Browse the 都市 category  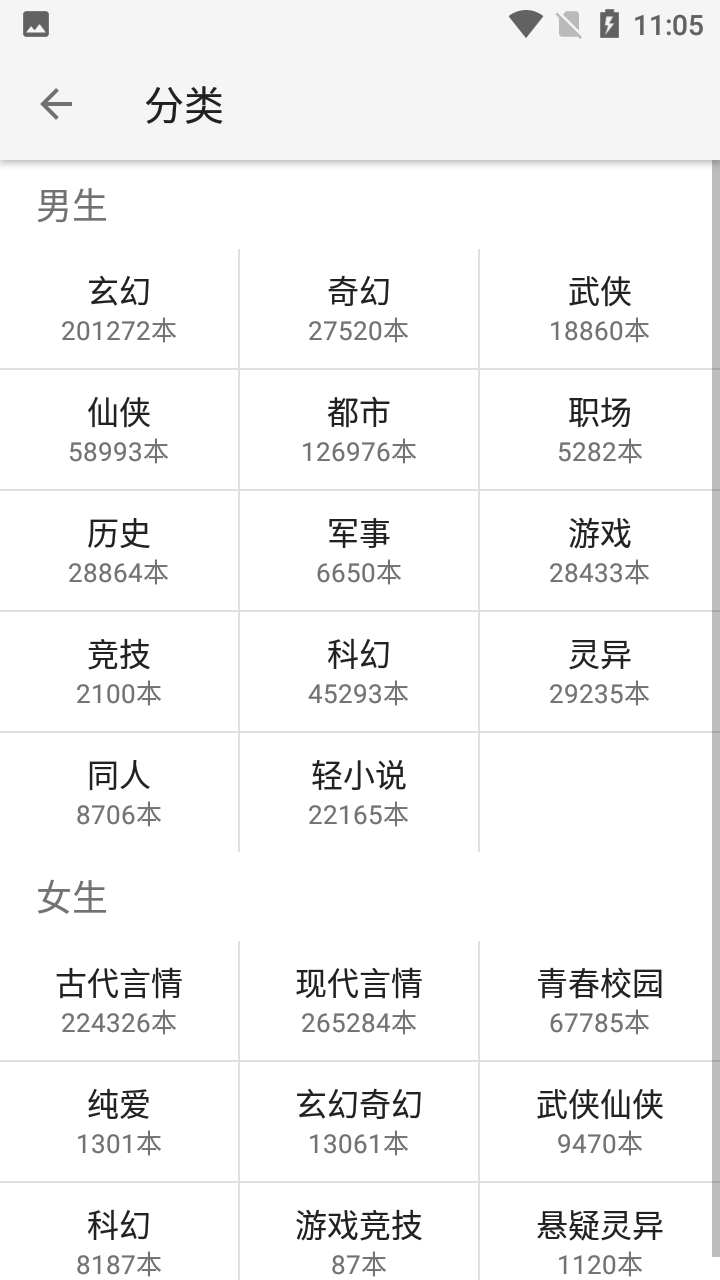click(358, 428)
